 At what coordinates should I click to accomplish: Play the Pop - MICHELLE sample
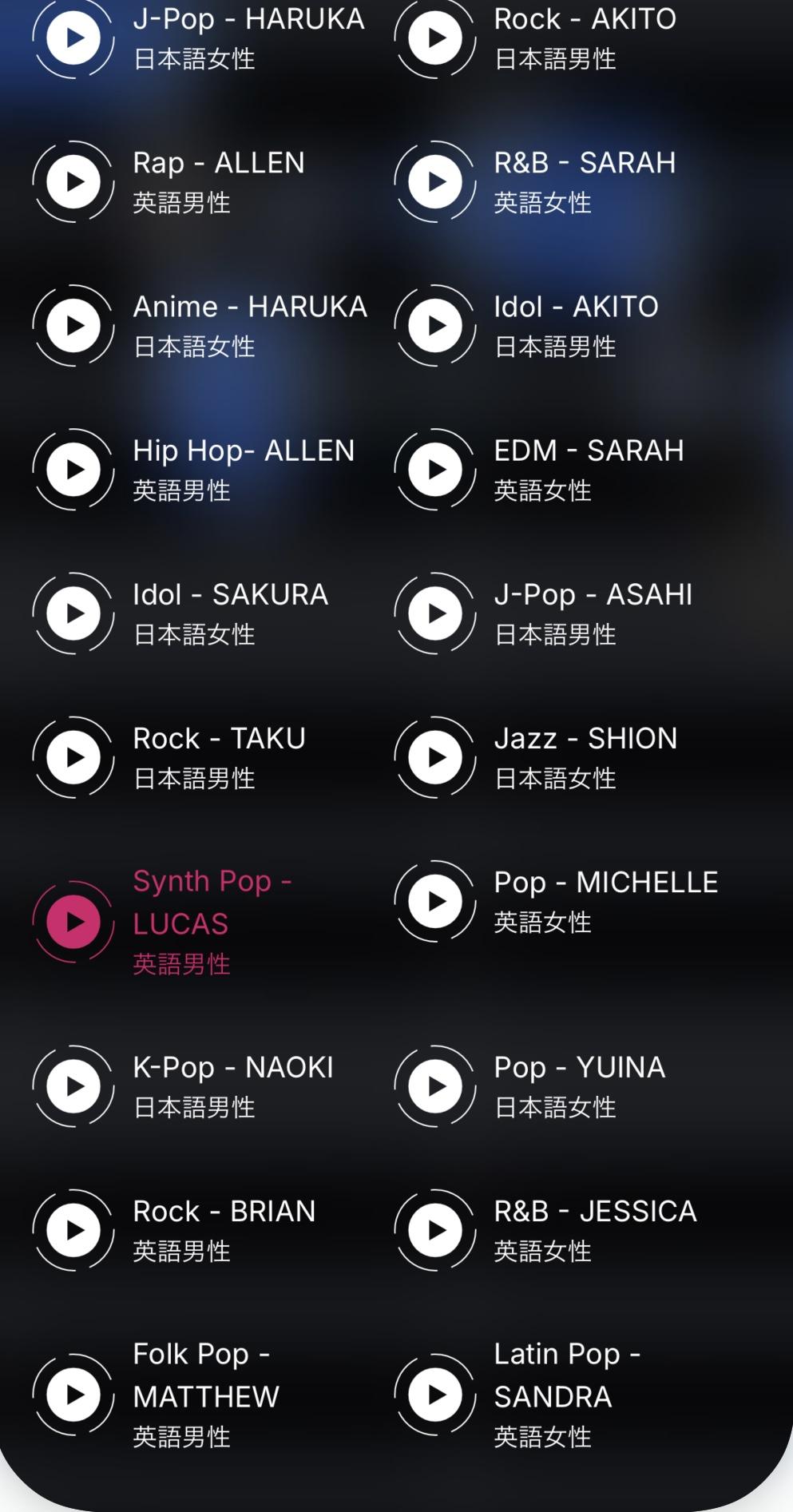point(434,901)
